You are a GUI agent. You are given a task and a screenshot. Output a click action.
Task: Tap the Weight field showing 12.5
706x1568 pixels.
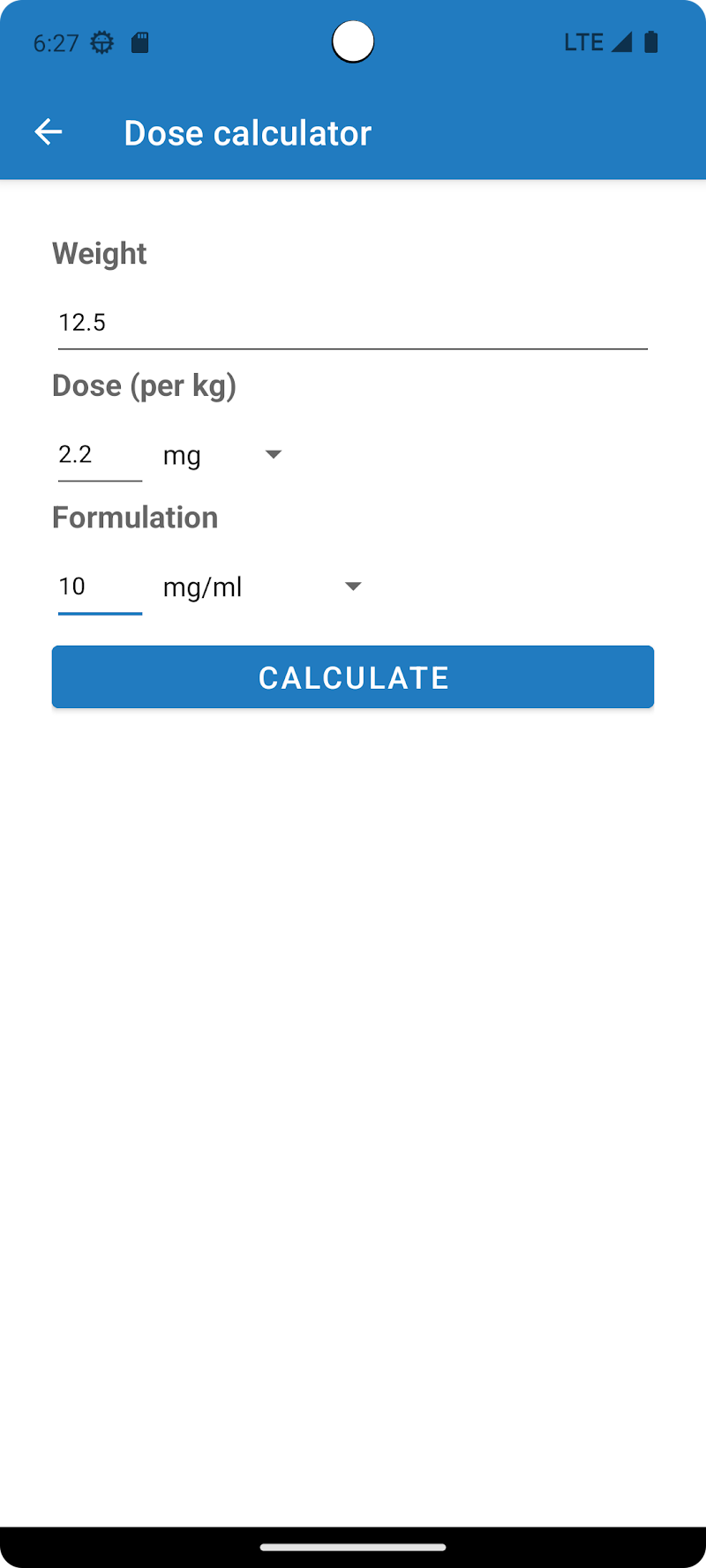(x=353, y=323)
